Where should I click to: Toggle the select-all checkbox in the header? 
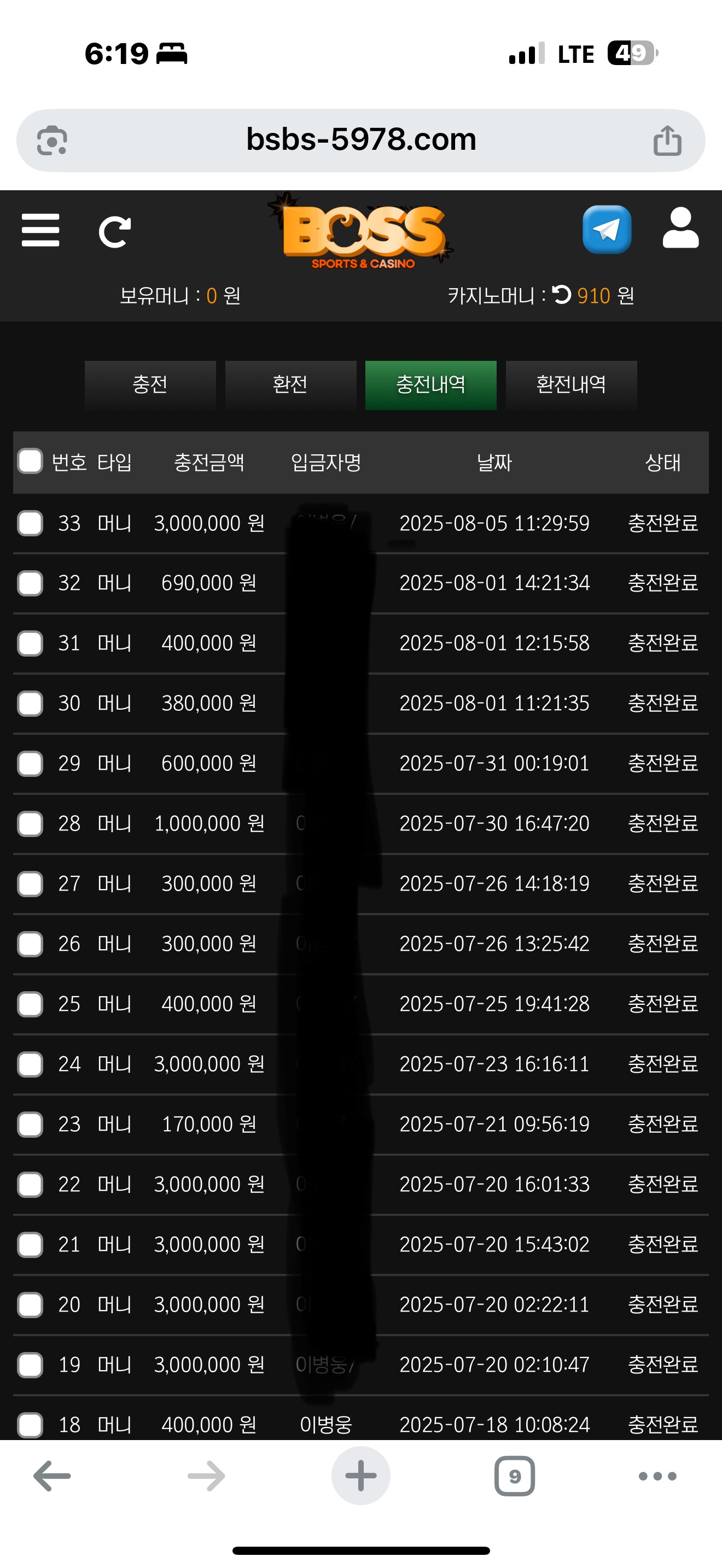point(30,461)
